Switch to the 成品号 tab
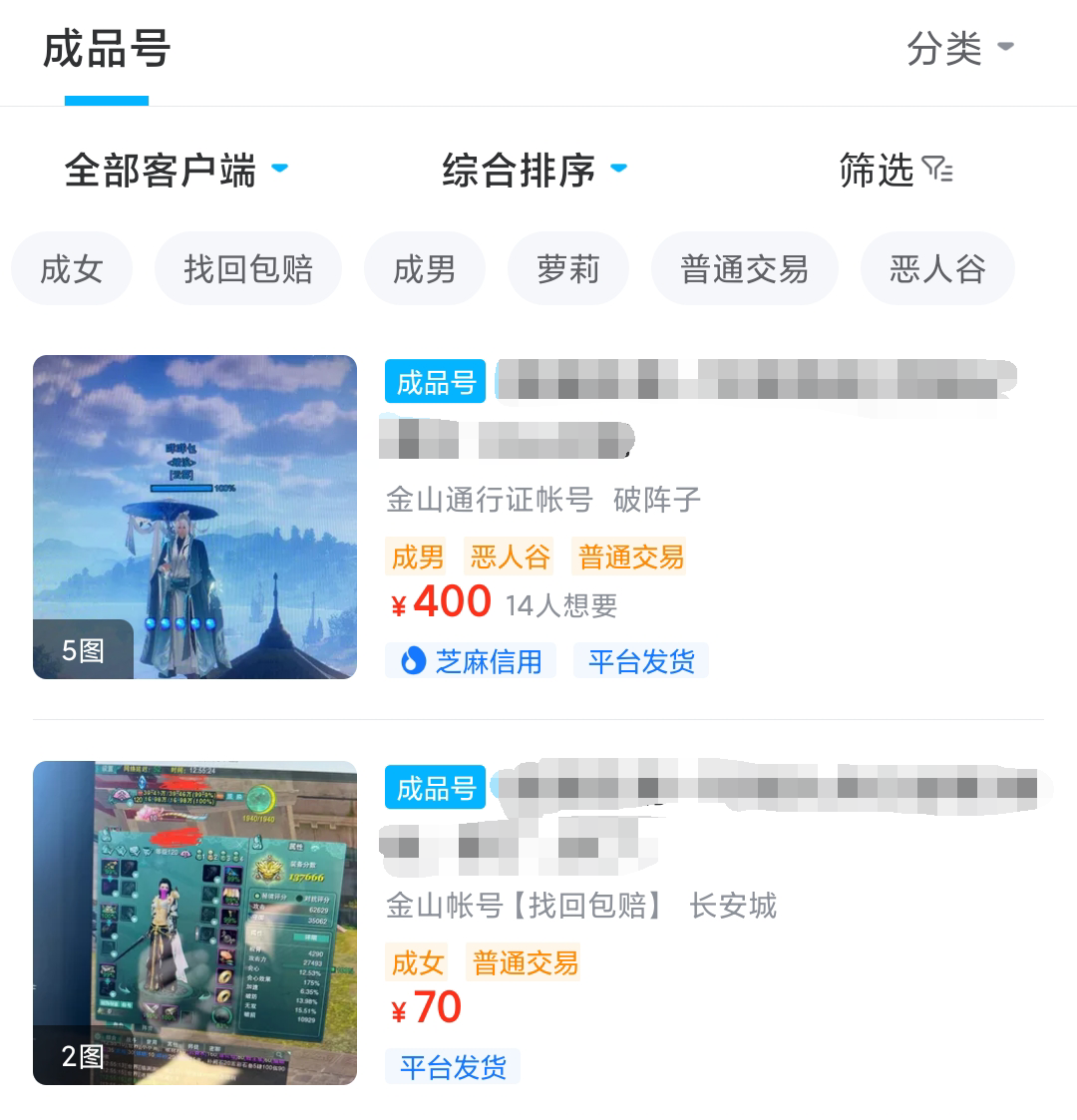This screenshot has height=1120, width=1077. coord(107,50)
